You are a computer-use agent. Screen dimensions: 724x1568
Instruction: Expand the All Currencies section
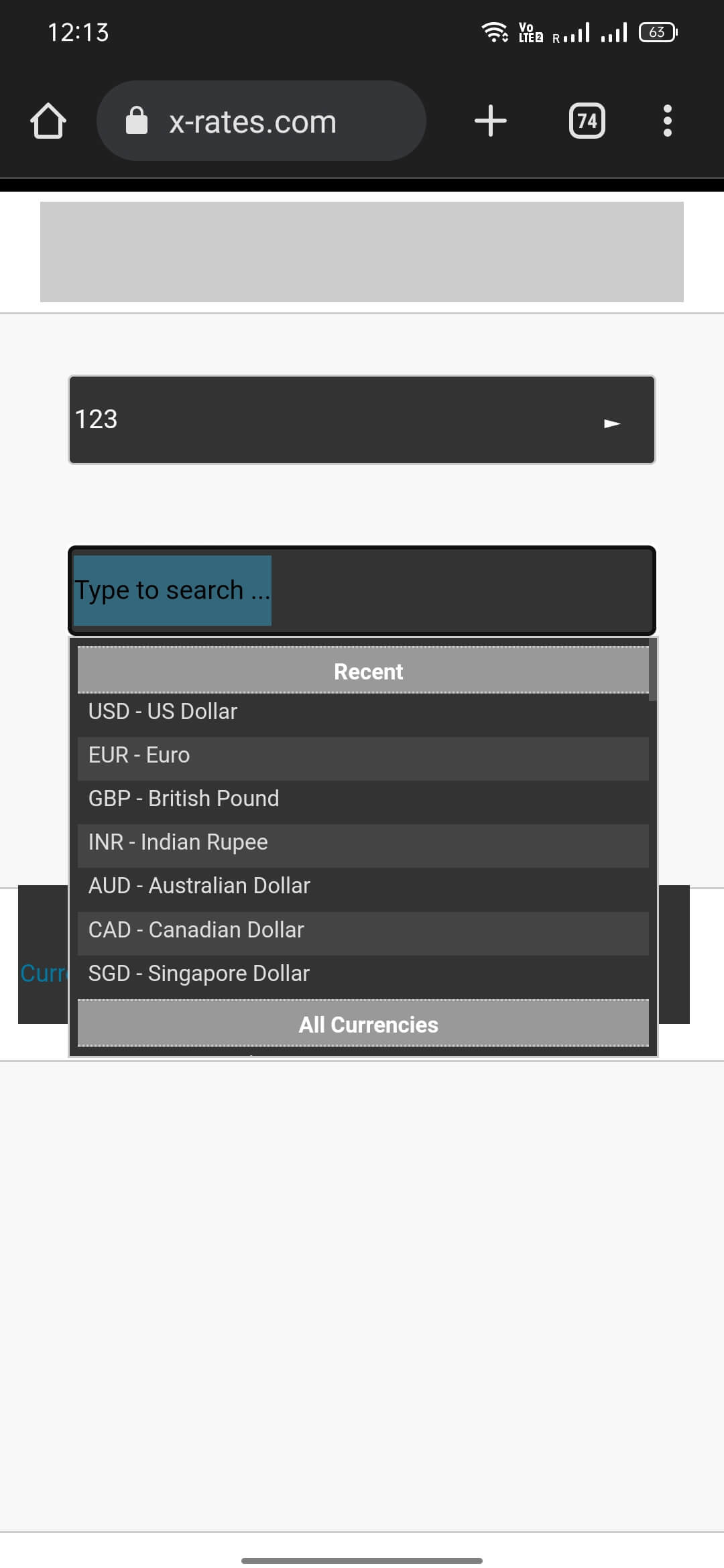coord(367,1024)
